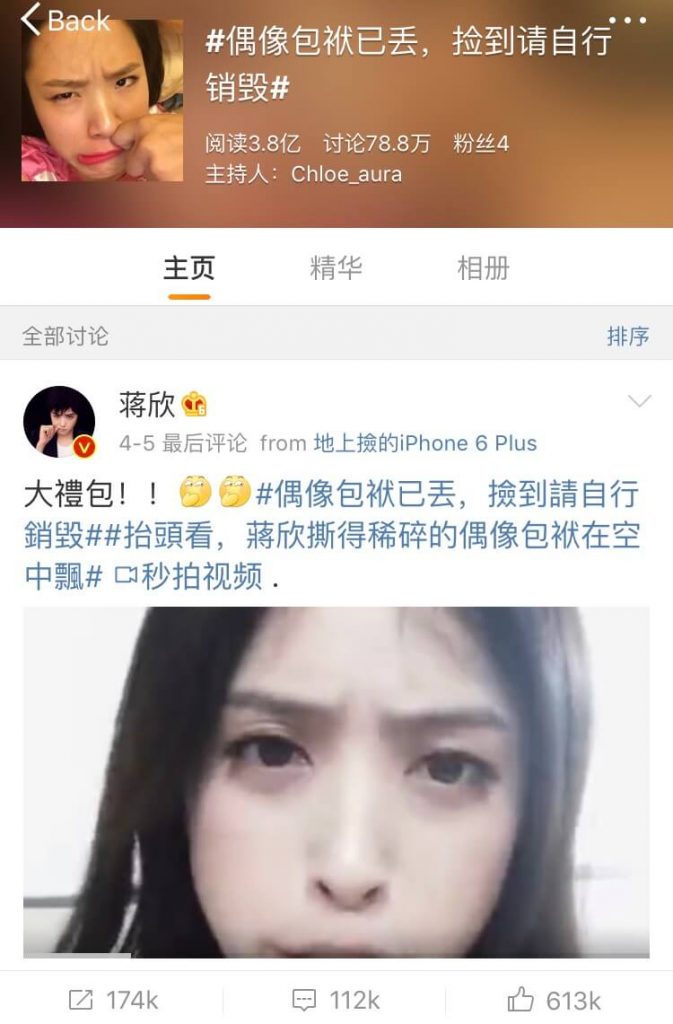This screenshot has width=673, height=1024.
Task: Open the three-dot overflow menu
Action: (x=627, y=20)
